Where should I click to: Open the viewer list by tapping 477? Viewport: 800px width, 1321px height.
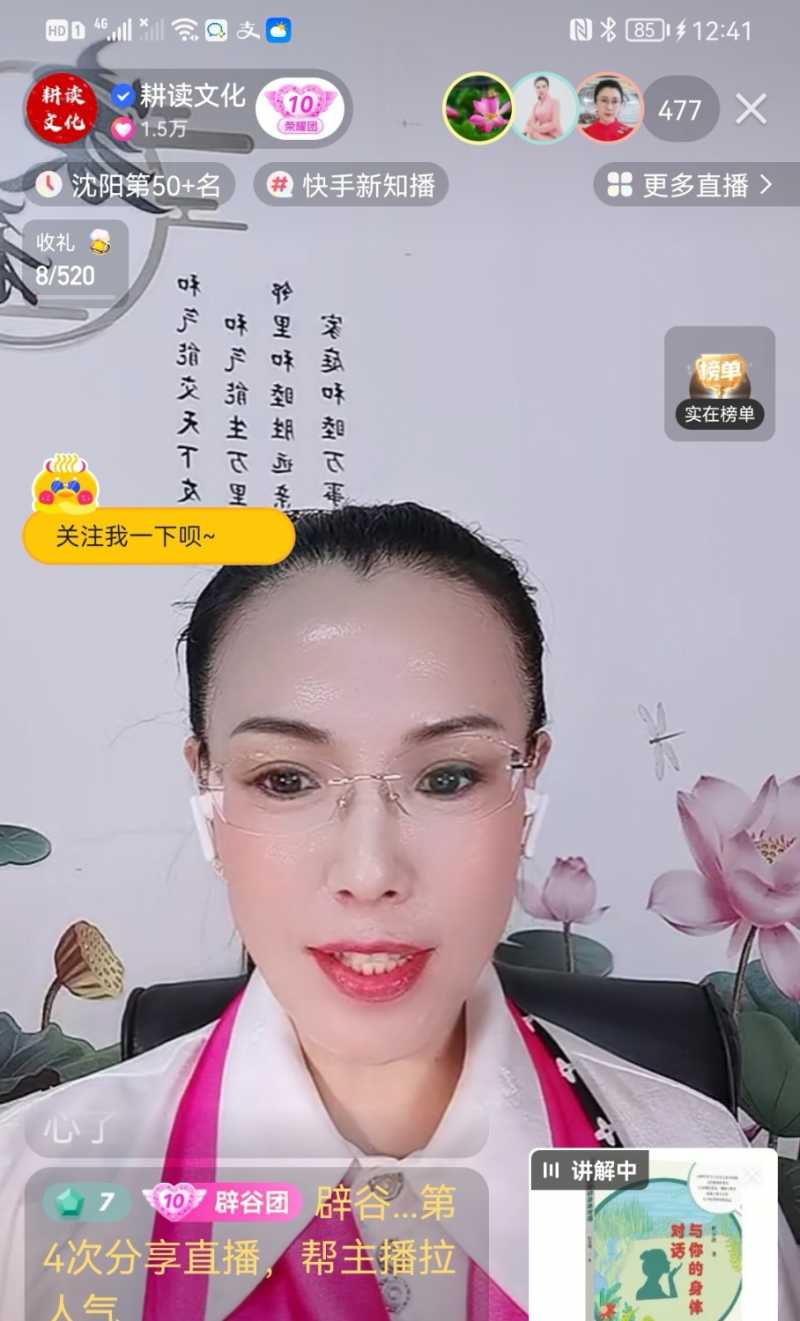[x=680, y=110]
